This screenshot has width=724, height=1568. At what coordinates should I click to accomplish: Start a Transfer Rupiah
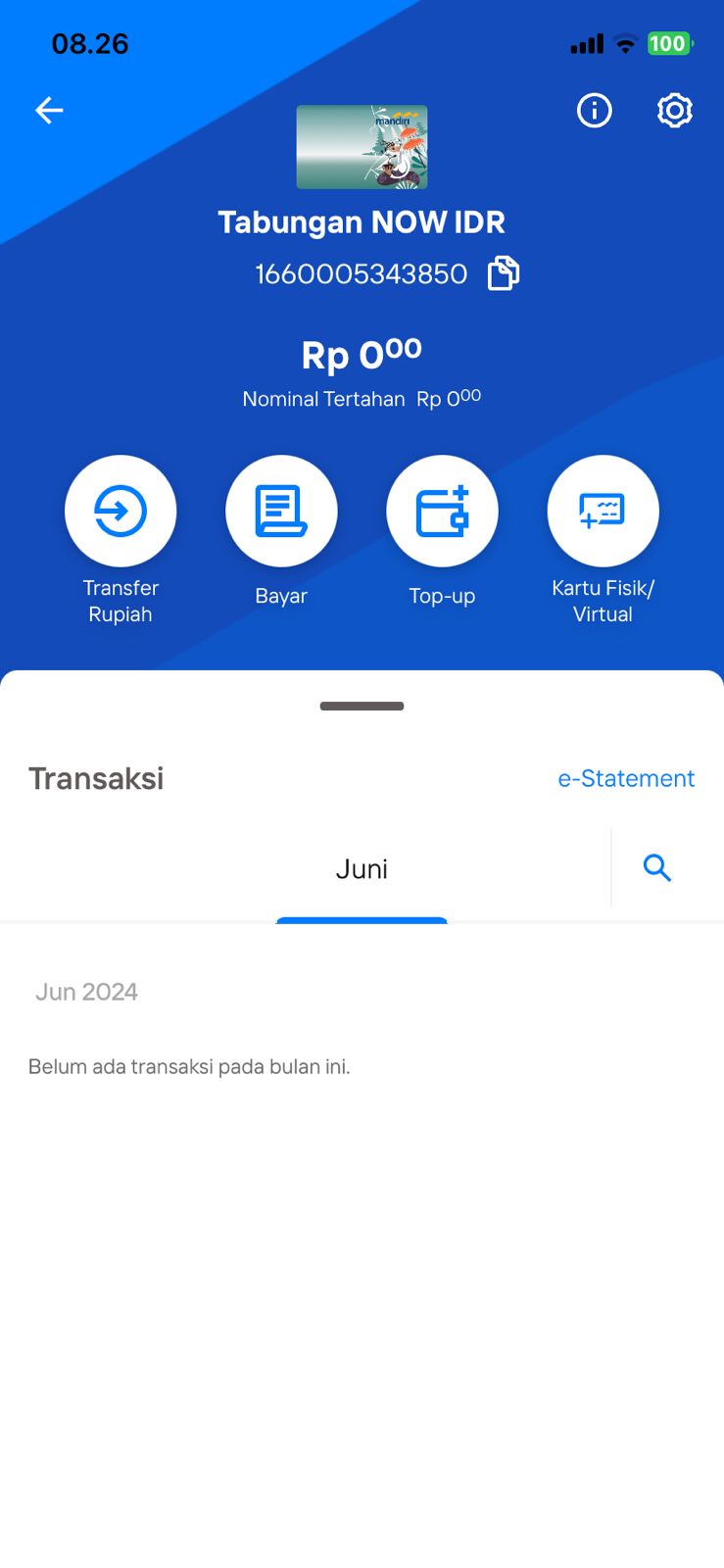tap(121, 511)
